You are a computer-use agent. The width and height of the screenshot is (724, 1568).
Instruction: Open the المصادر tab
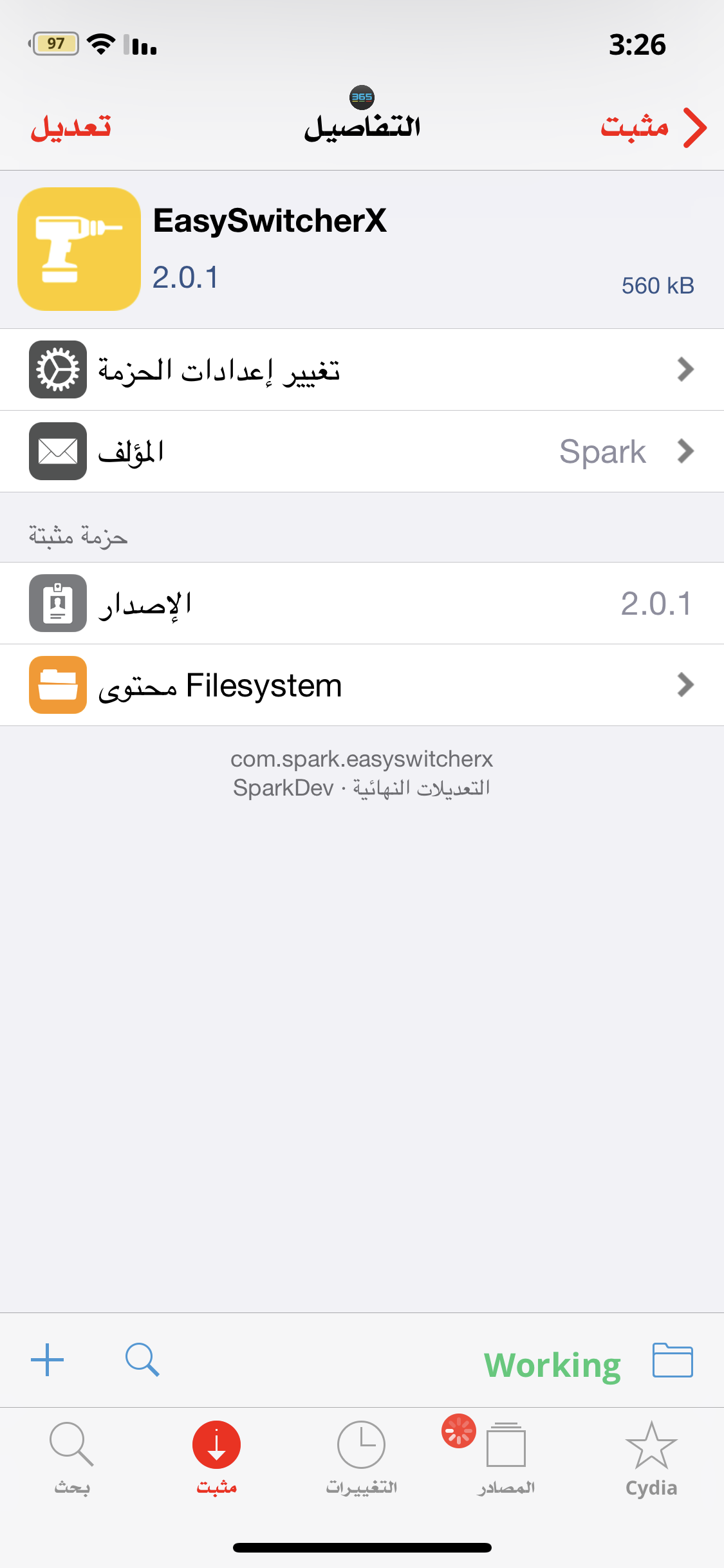506,1457
